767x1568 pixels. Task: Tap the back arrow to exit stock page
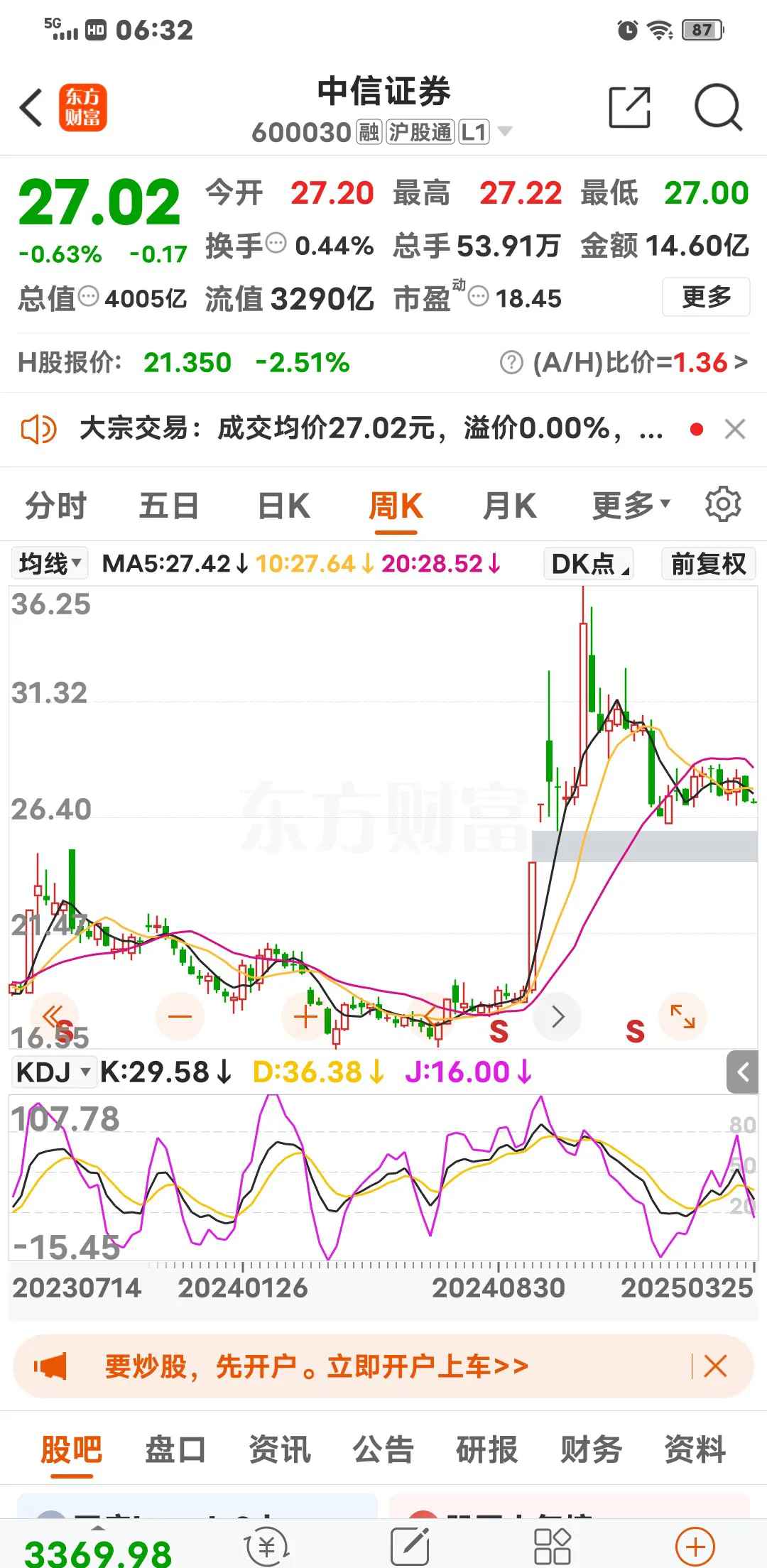31,108
